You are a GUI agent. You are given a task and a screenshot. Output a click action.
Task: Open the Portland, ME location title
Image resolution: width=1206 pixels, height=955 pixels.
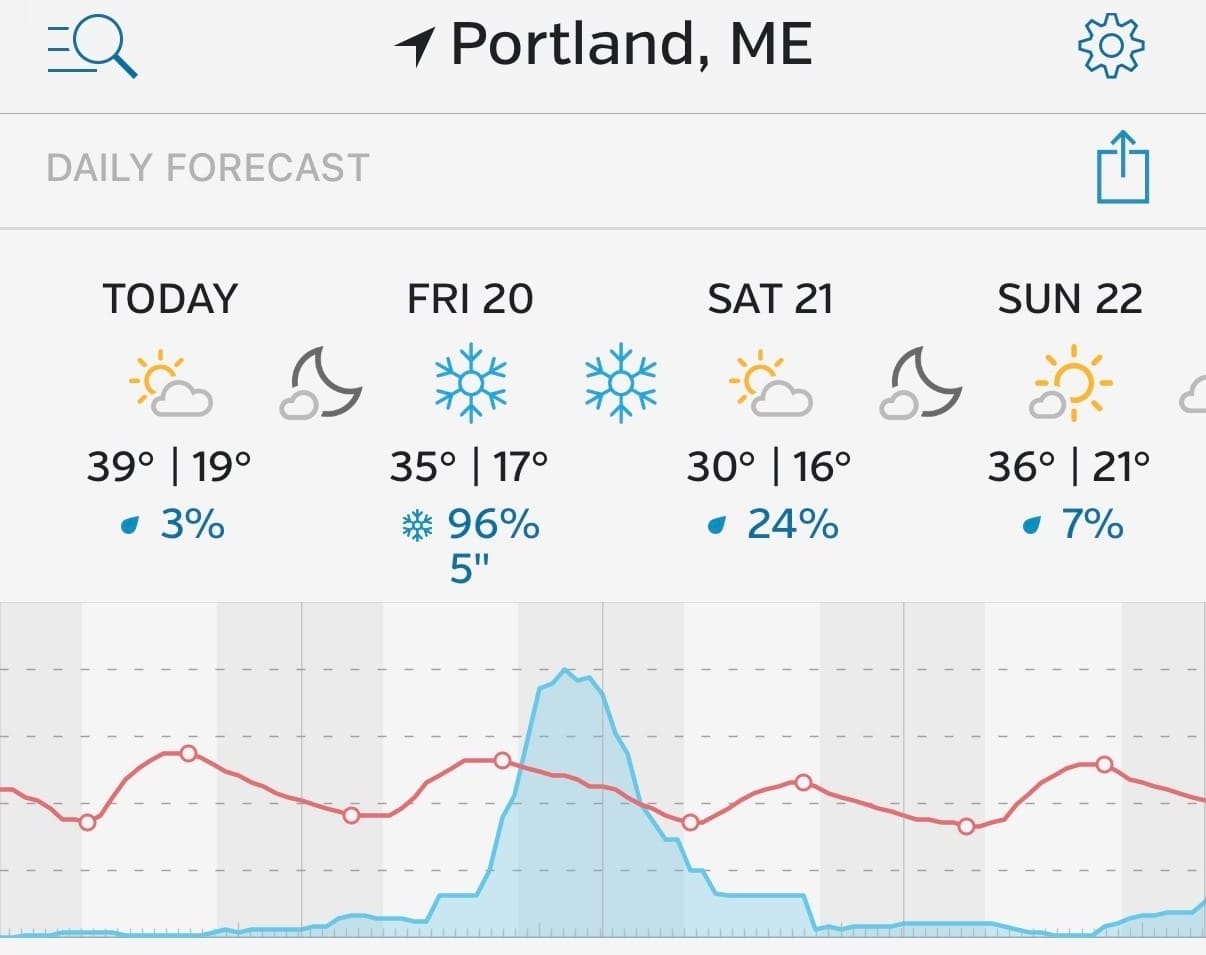(604, 46)
